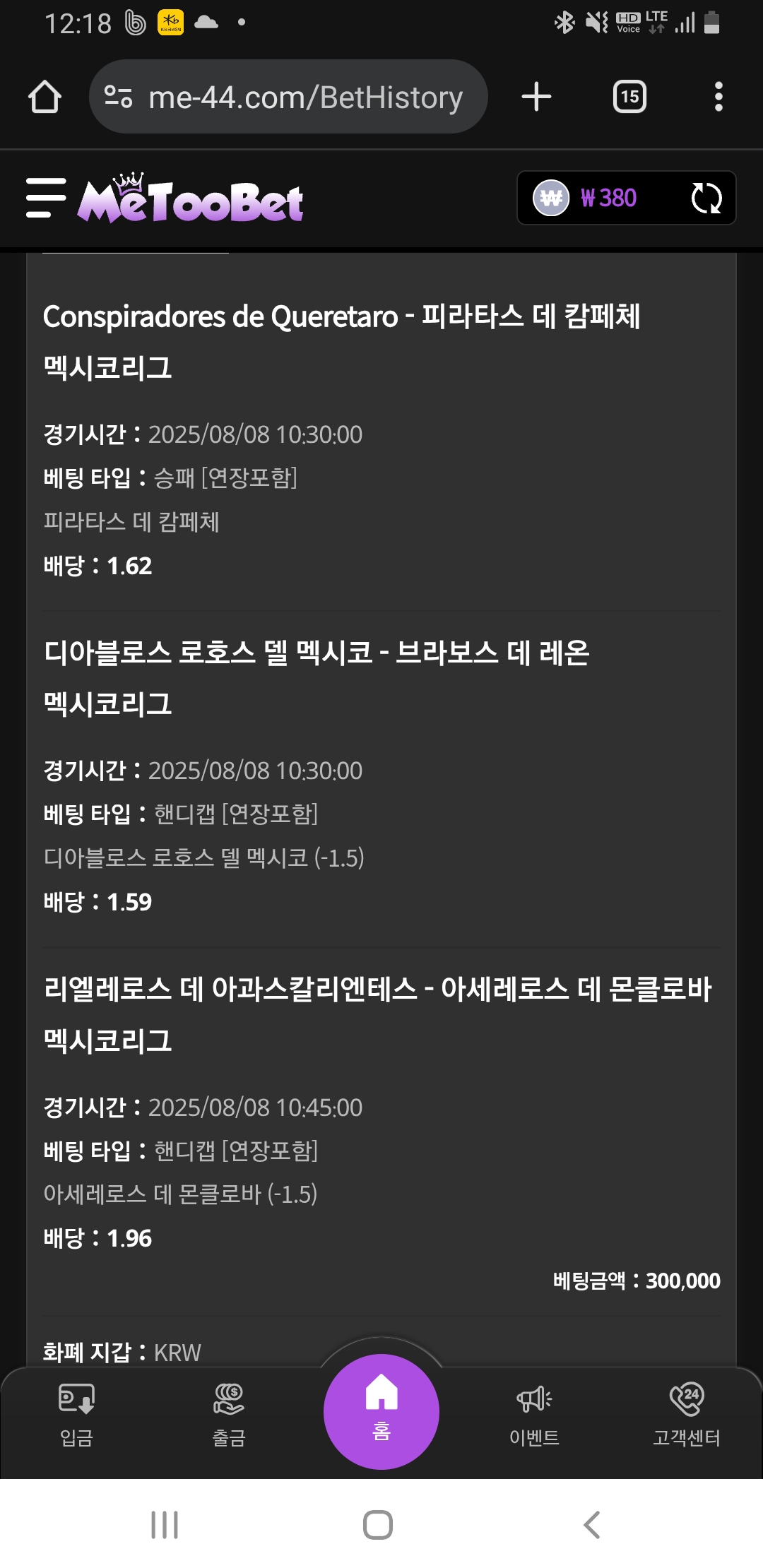Refresh the ₩380 balance

coord(706,198)
